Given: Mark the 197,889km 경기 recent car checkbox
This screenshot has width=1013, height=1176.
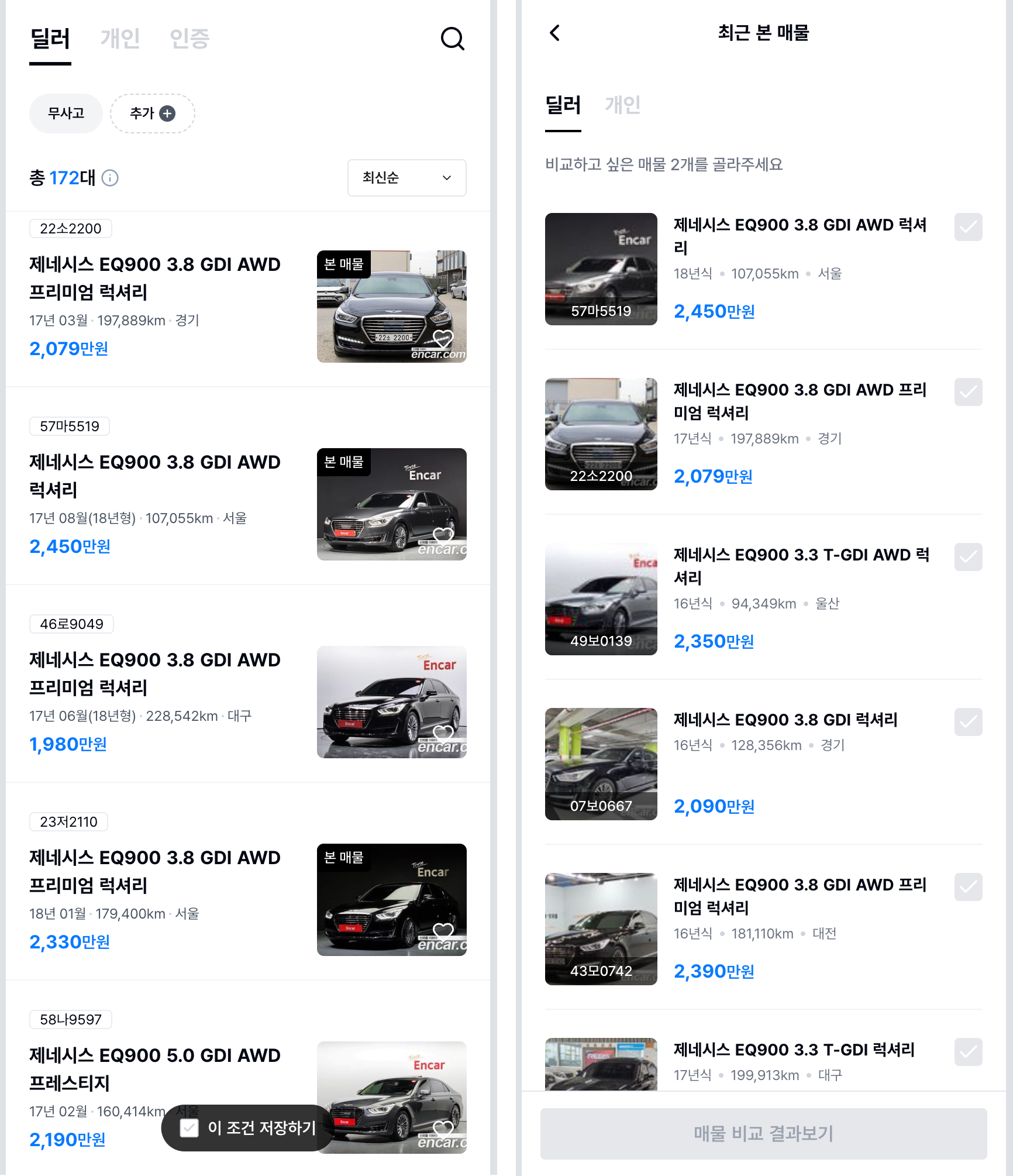Looking at the screenshot, I should point(968,392).
